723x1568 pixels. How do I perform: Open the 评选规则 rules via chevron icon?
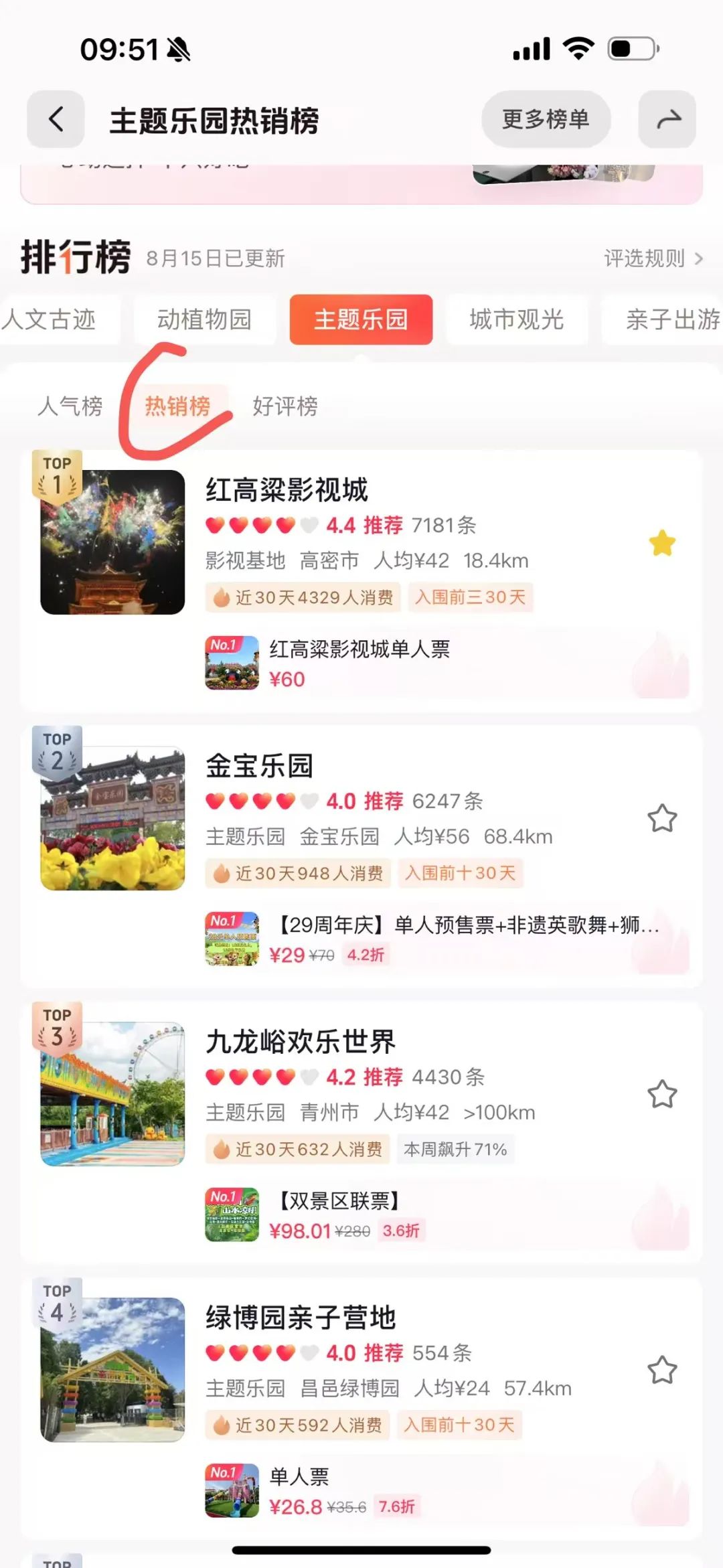(x=698, y=259)
